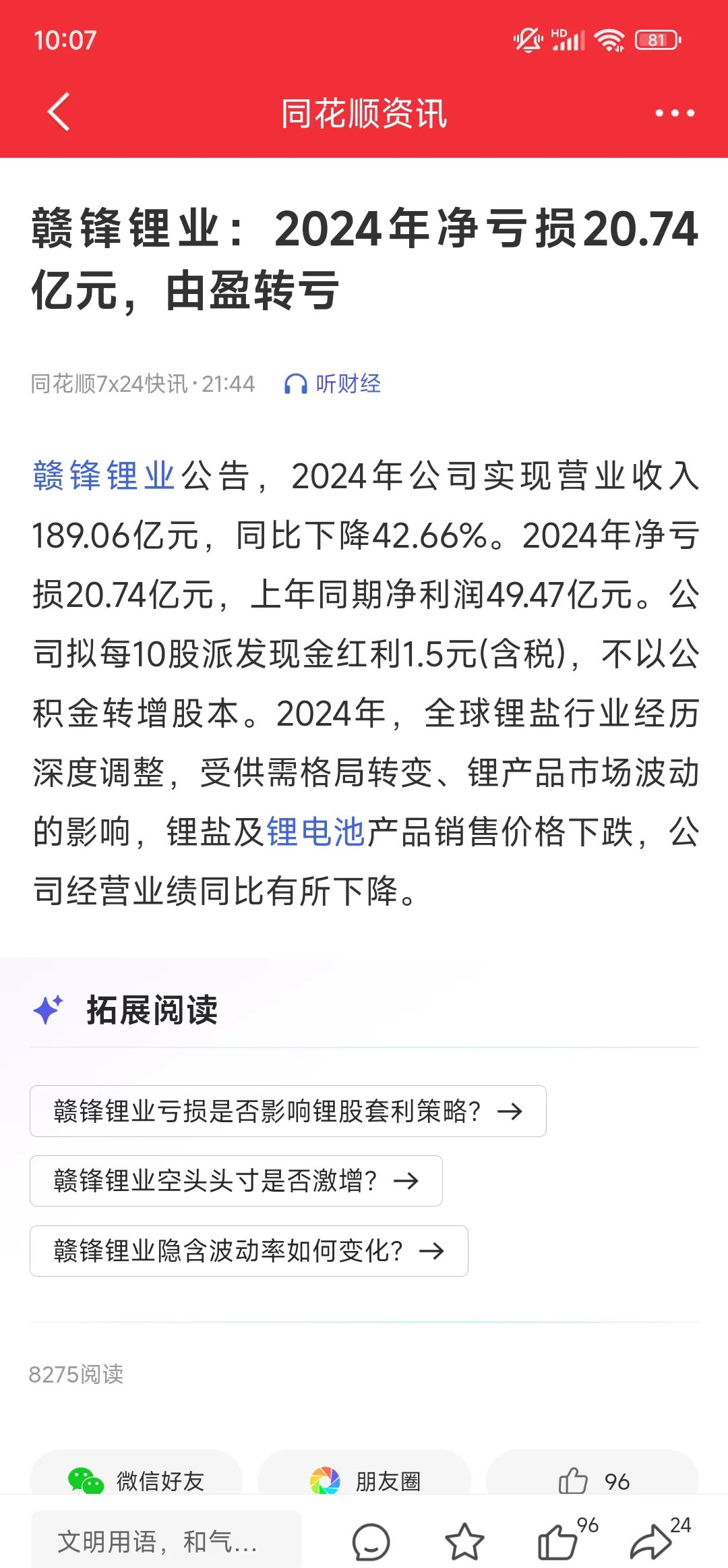Tap the comment input field
This screenshot has height=1568, width=728.
coord(166,1541)
